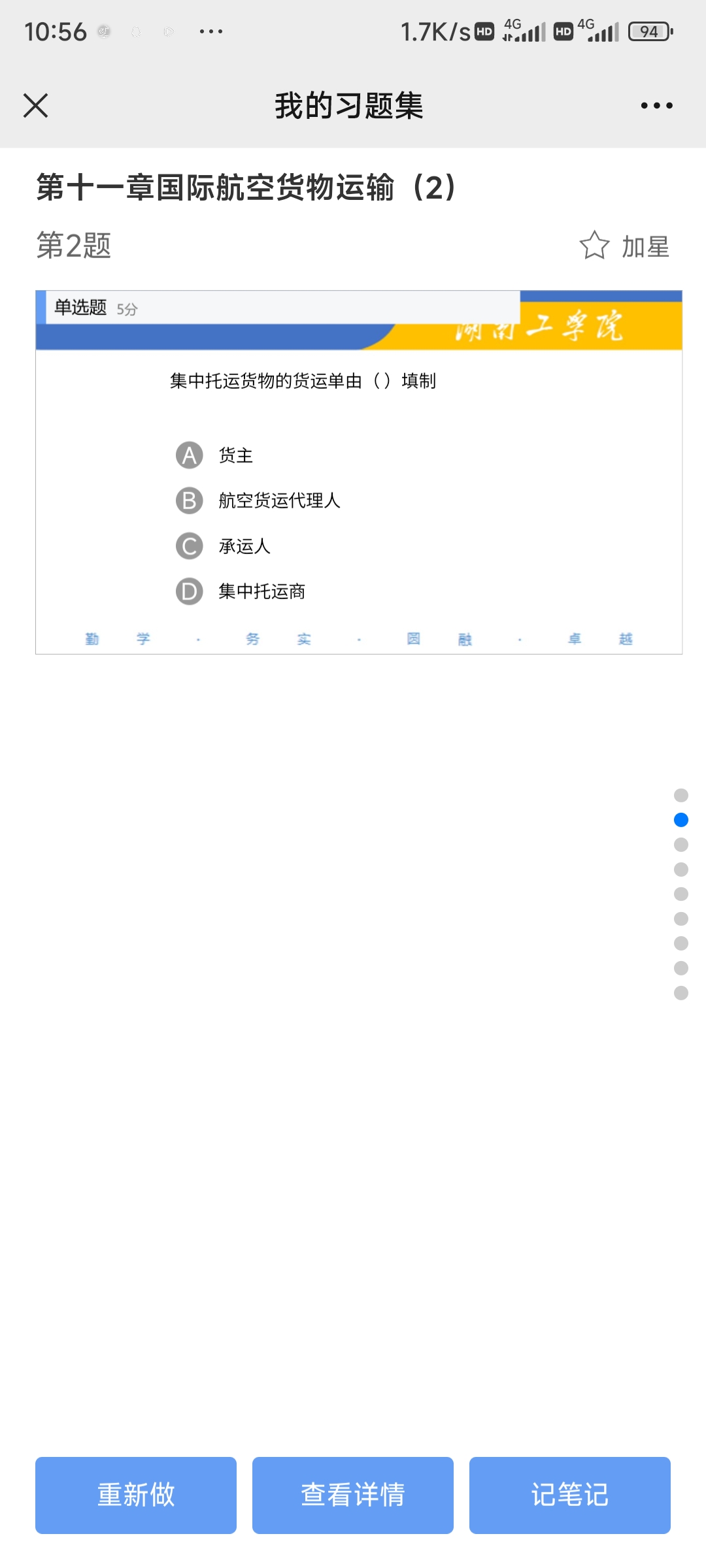Tap the circled D option icon

tap(189, 592)
